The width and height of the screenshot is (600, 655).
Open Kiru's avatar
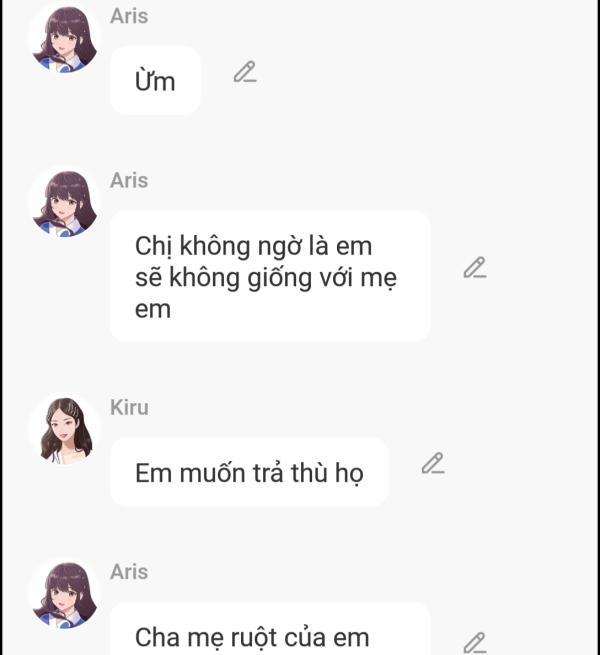(65, 431)
